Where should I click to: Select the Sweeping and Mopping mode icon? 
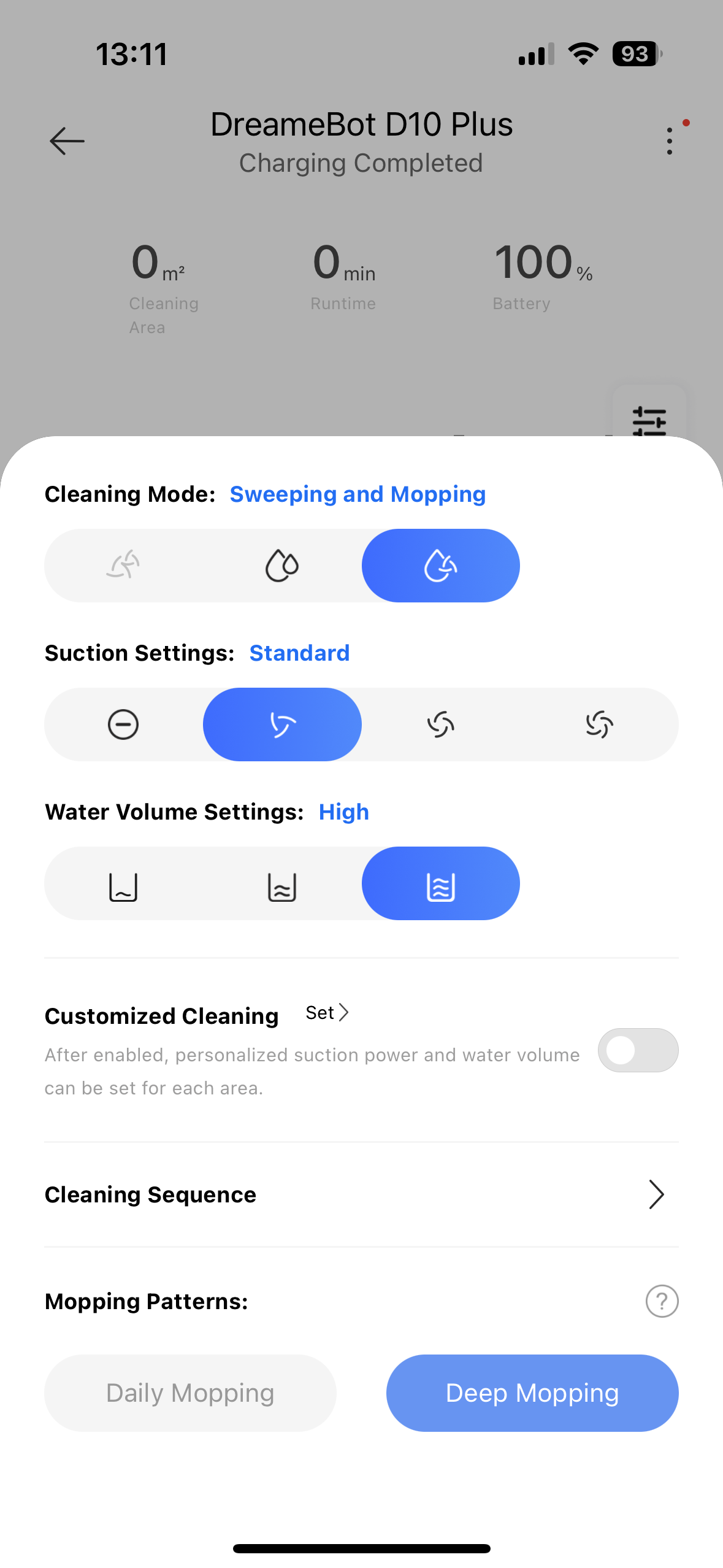(440, 565)
